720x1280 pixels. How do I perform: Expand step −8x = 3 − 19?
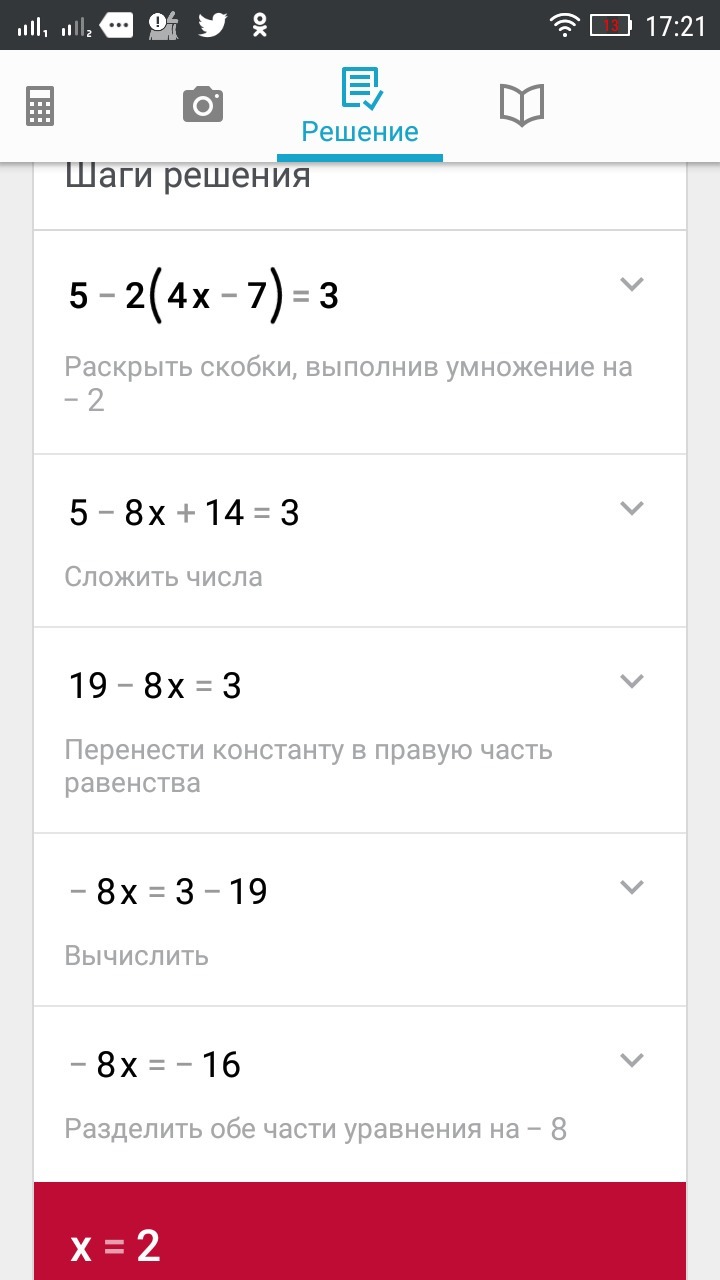click(x=631, y=887)
